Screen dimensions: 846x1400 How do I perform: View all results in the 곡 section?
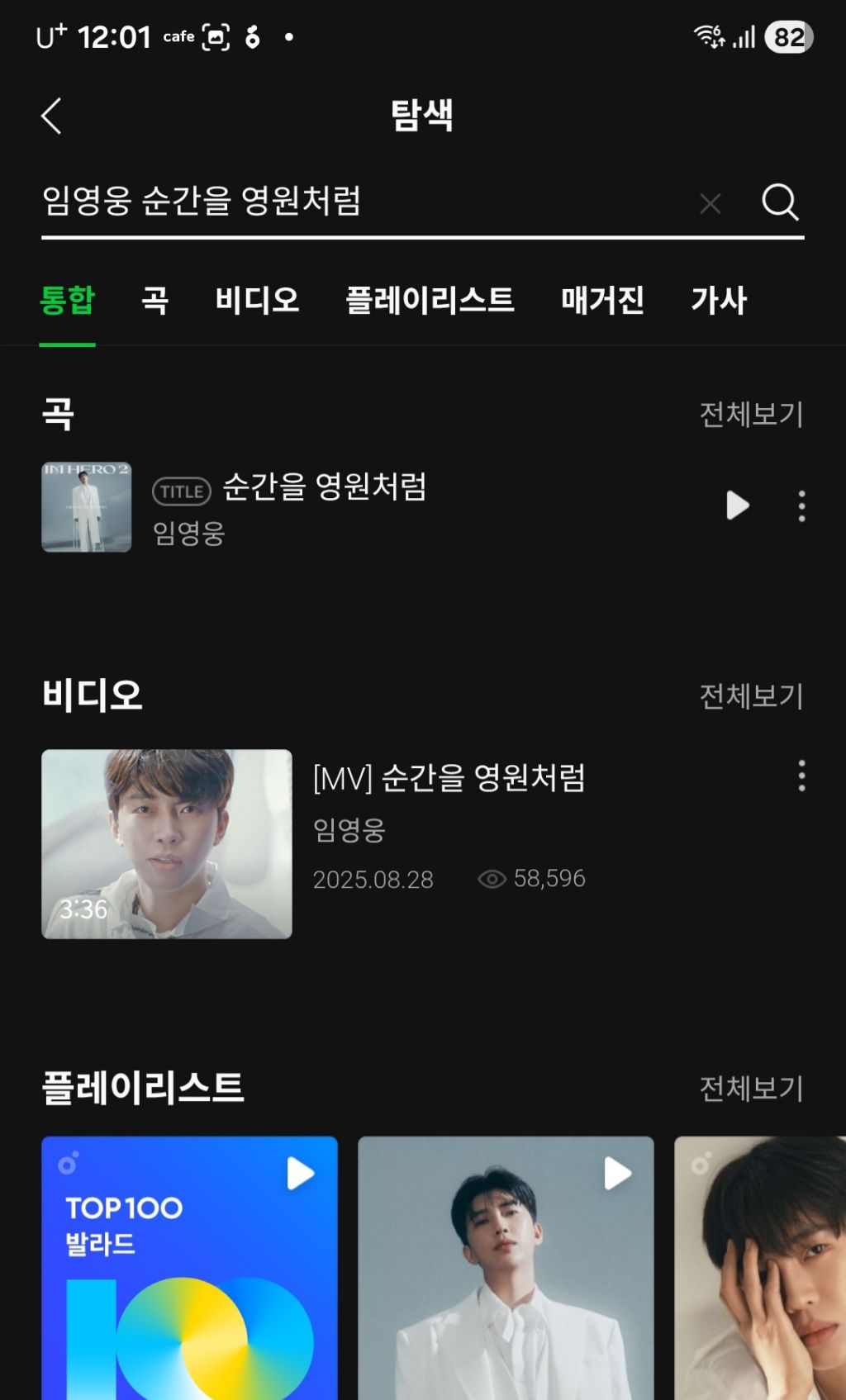point(751,415)
